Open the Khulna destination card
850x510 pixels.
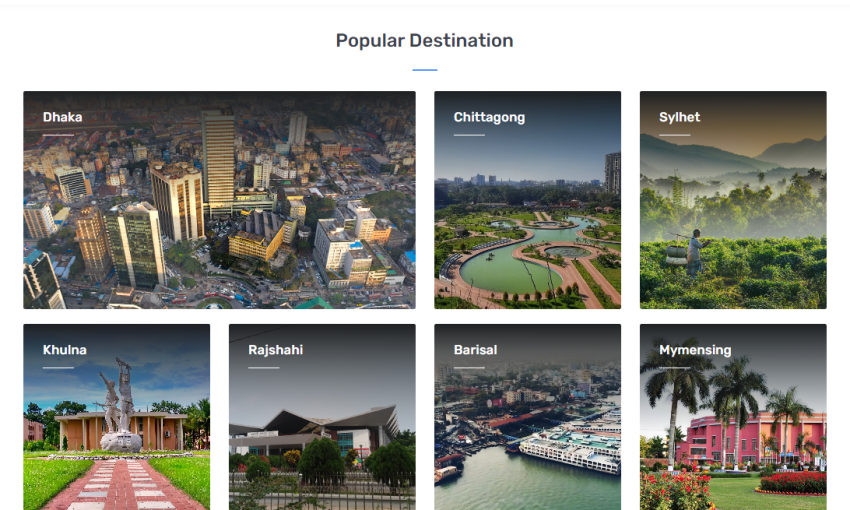[x=116, y=417]
